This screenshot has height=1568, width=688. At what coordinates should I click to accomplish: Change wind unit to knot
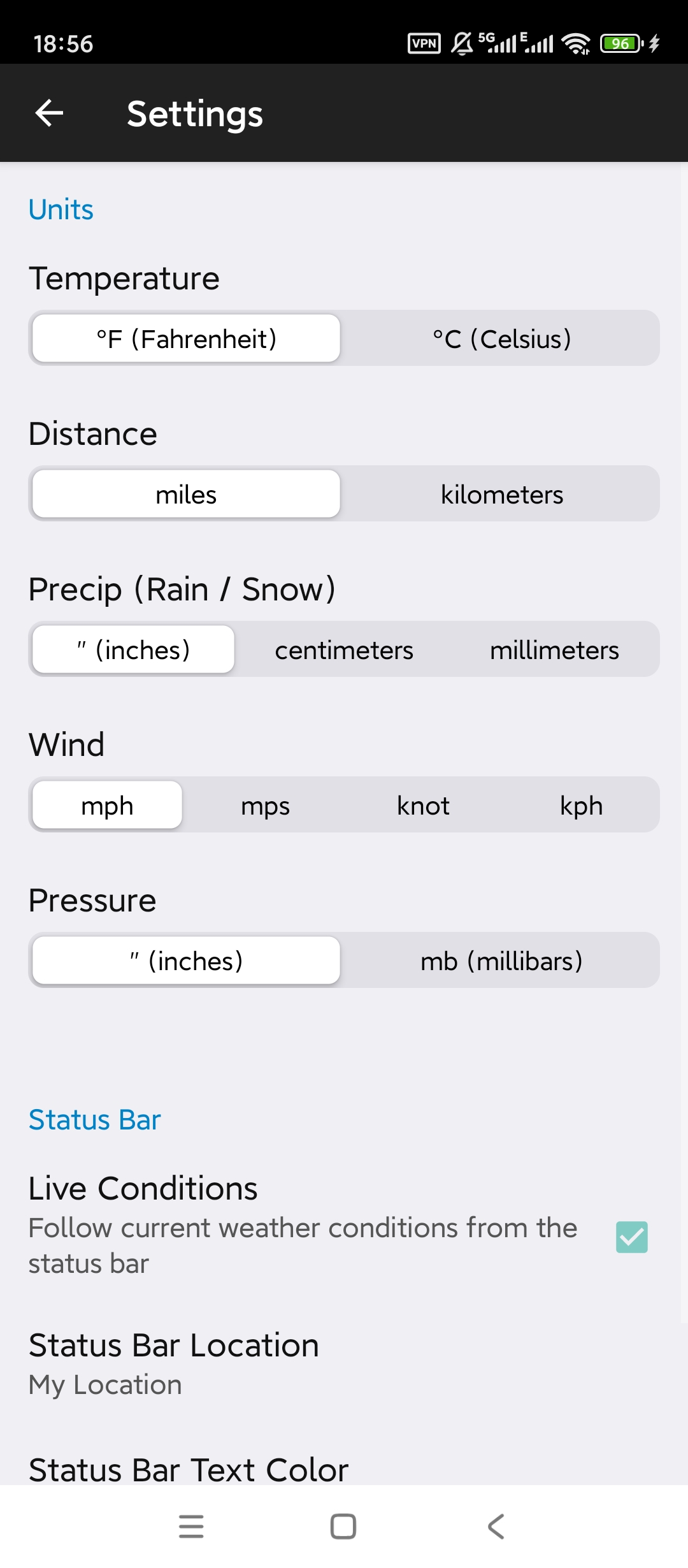[422, 804]
